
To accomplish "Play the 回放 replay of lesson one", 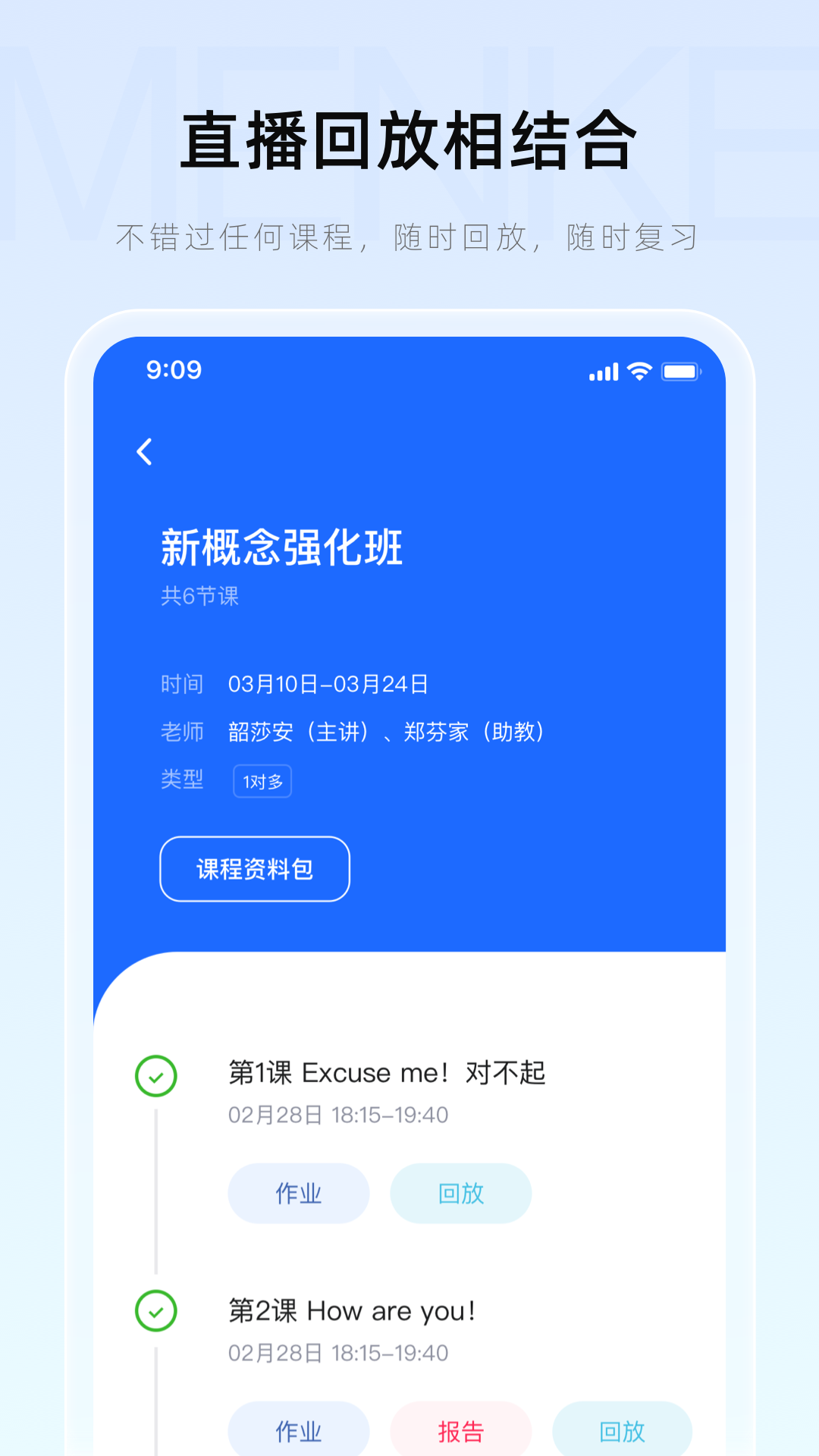I will click(x=460, y=1193).
